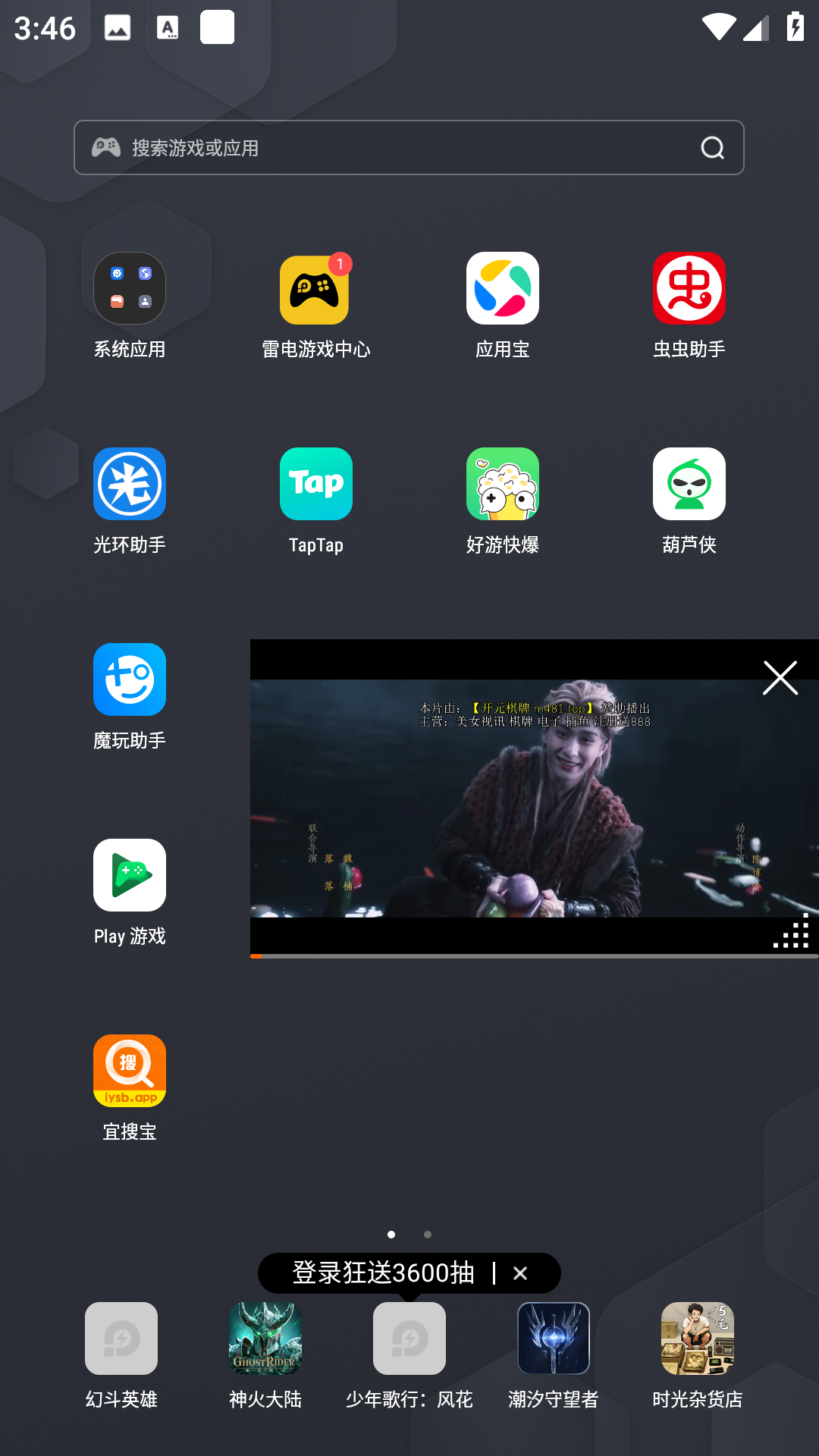819x1456 pixels.
Task: Dismiss the 登录狂送3600抽 tooltip
Action: click(520, 1273)
